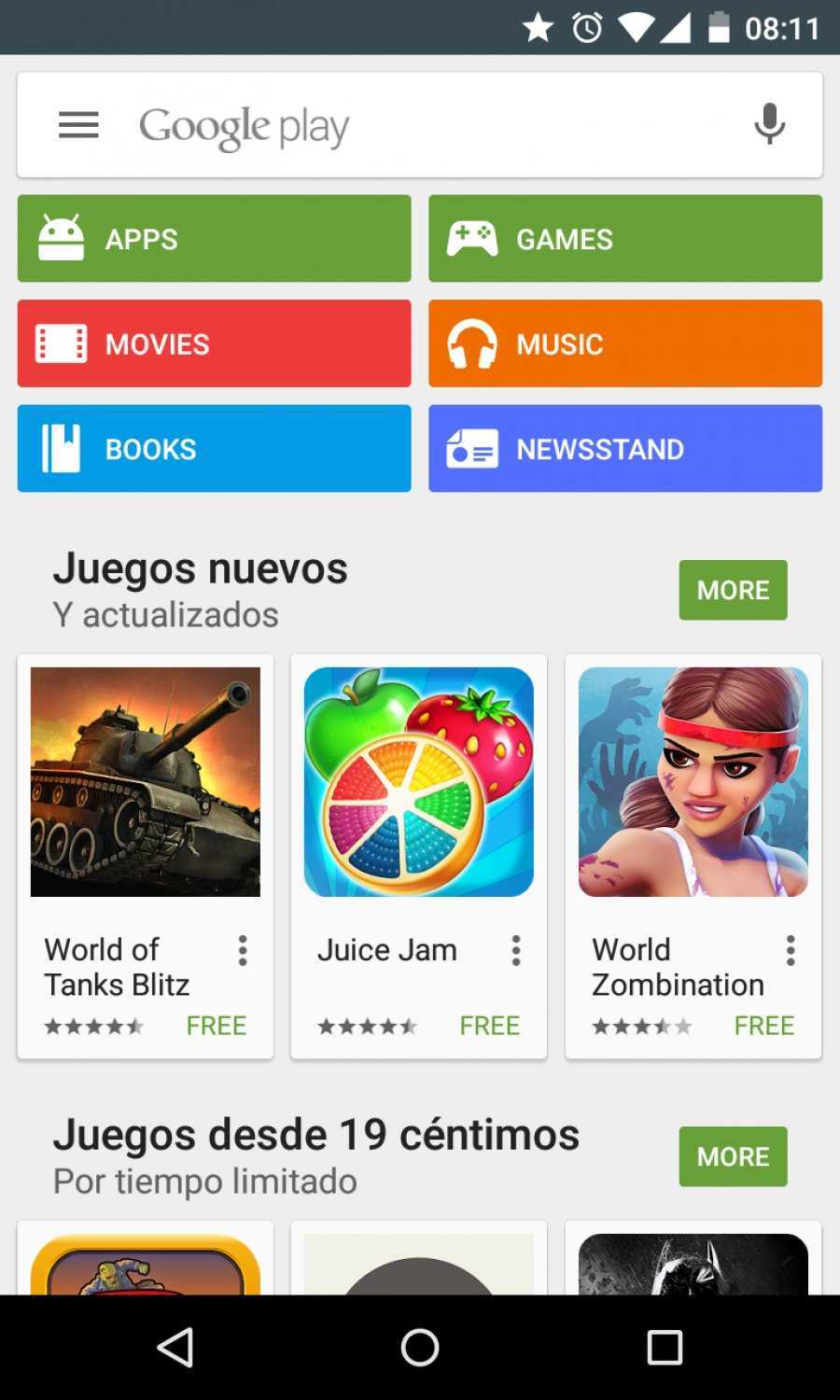Show more options for World Zombination

(791, 950)
